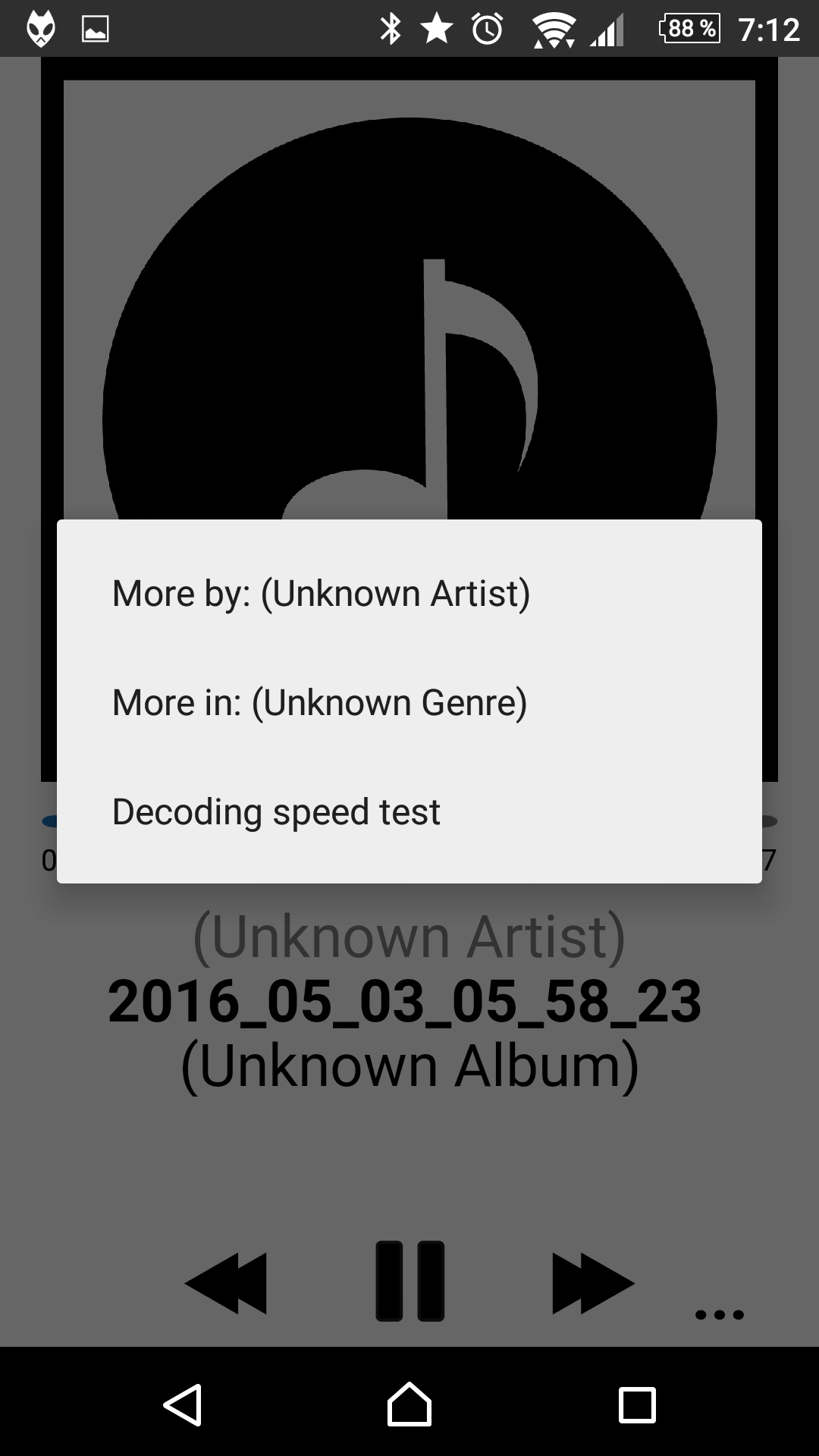
Task: Select More in: (Unknown Genre)
Action: coord(409,702)
